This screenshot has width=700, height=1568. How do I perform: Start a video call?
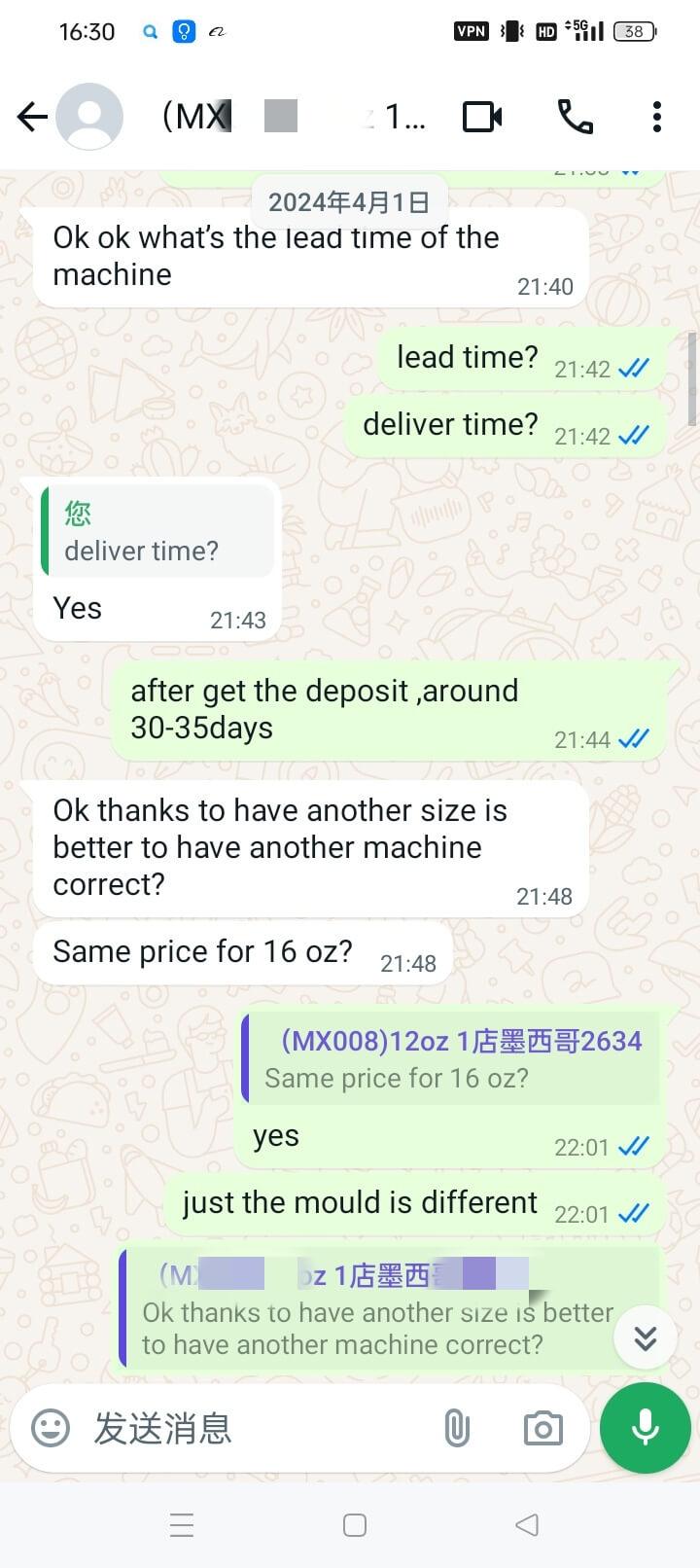482,118
